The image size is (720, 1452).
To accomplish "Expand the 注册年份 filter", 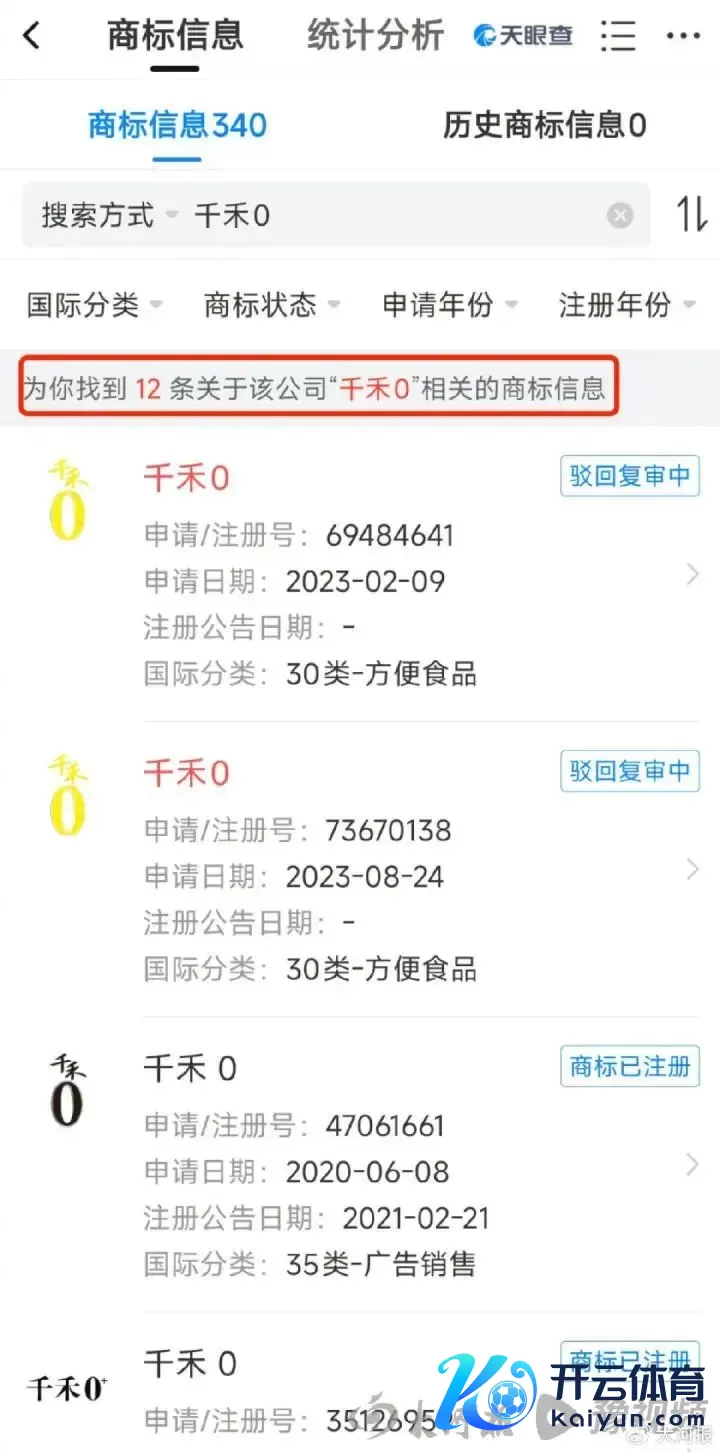I will [x=627, y=304].
